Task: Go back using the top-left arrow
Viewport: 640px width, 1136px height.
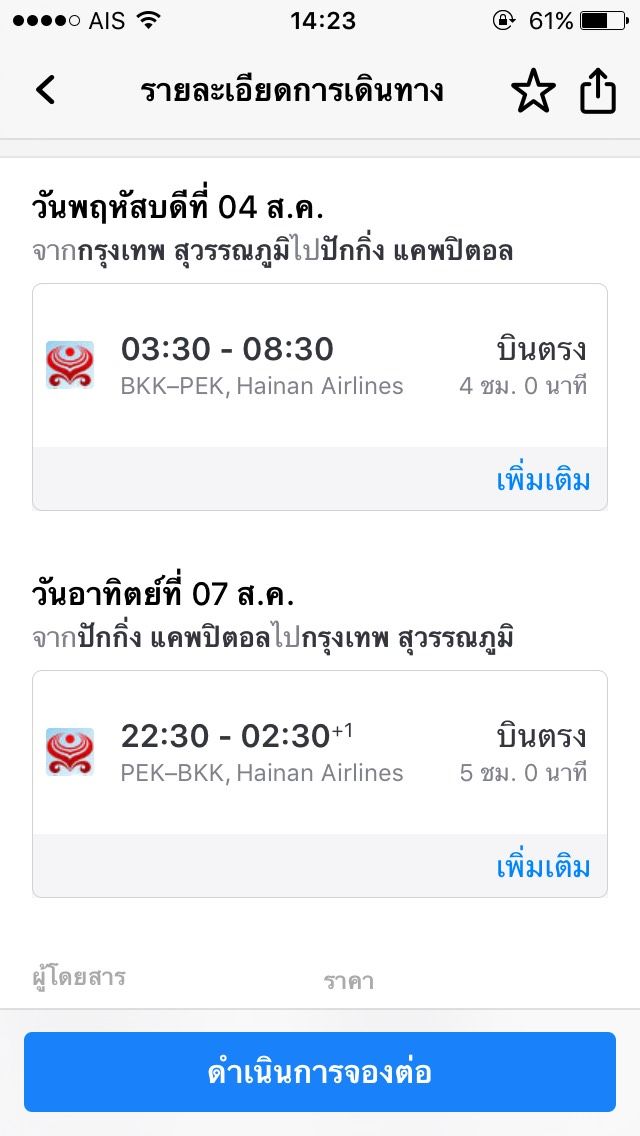Action: pyautogui.click(x=45, y=91)
